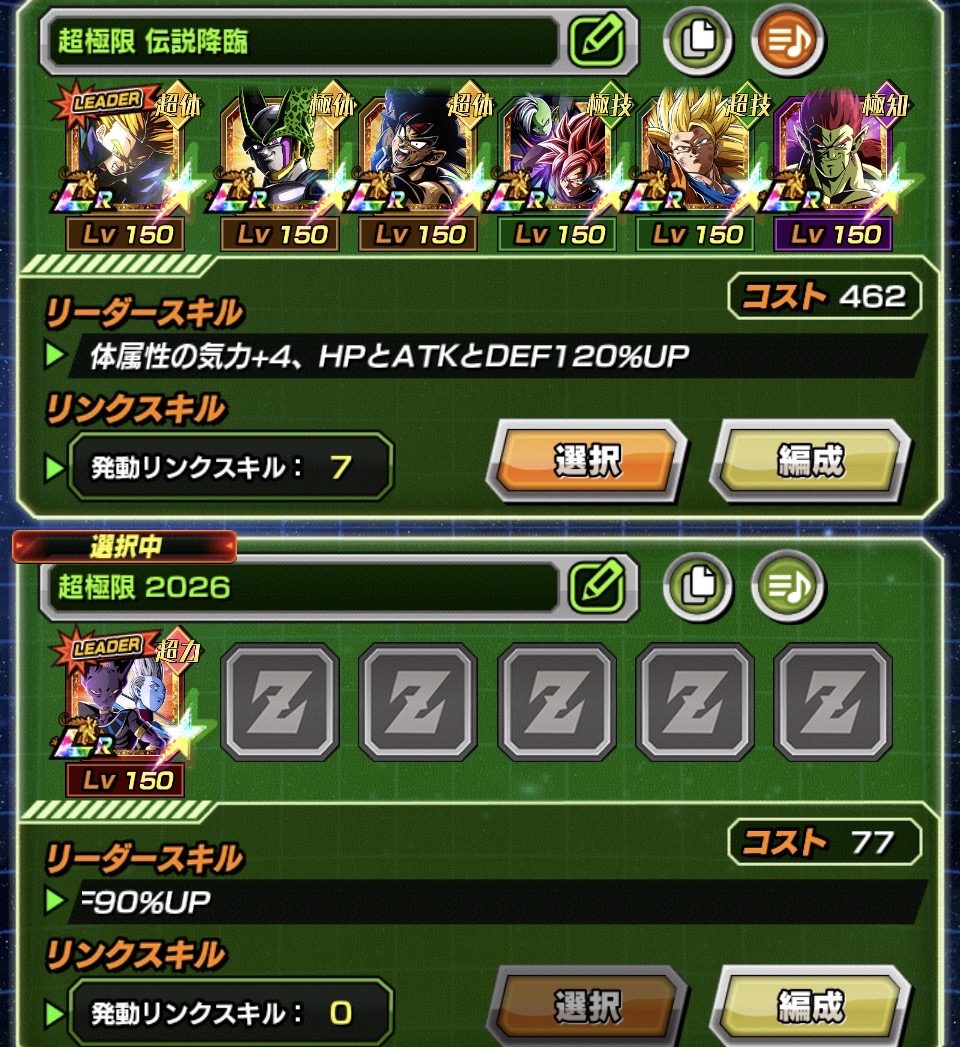960x1047 pixels.
Task: Copy the 超極限 伝説降臨 team
Action: click(697, 41)
